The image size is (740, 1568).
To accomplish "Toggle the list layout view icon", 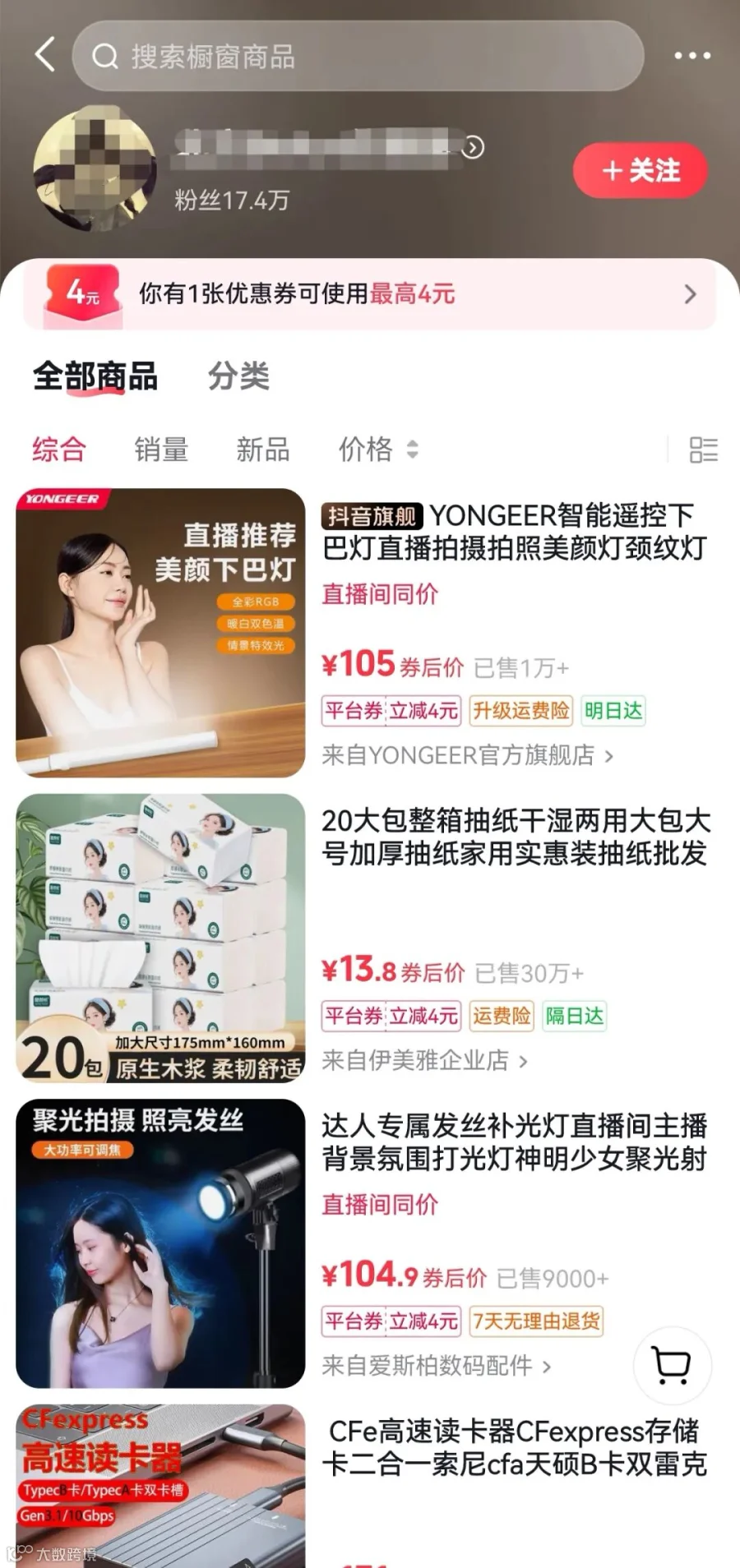I will (x=703, y=450).
